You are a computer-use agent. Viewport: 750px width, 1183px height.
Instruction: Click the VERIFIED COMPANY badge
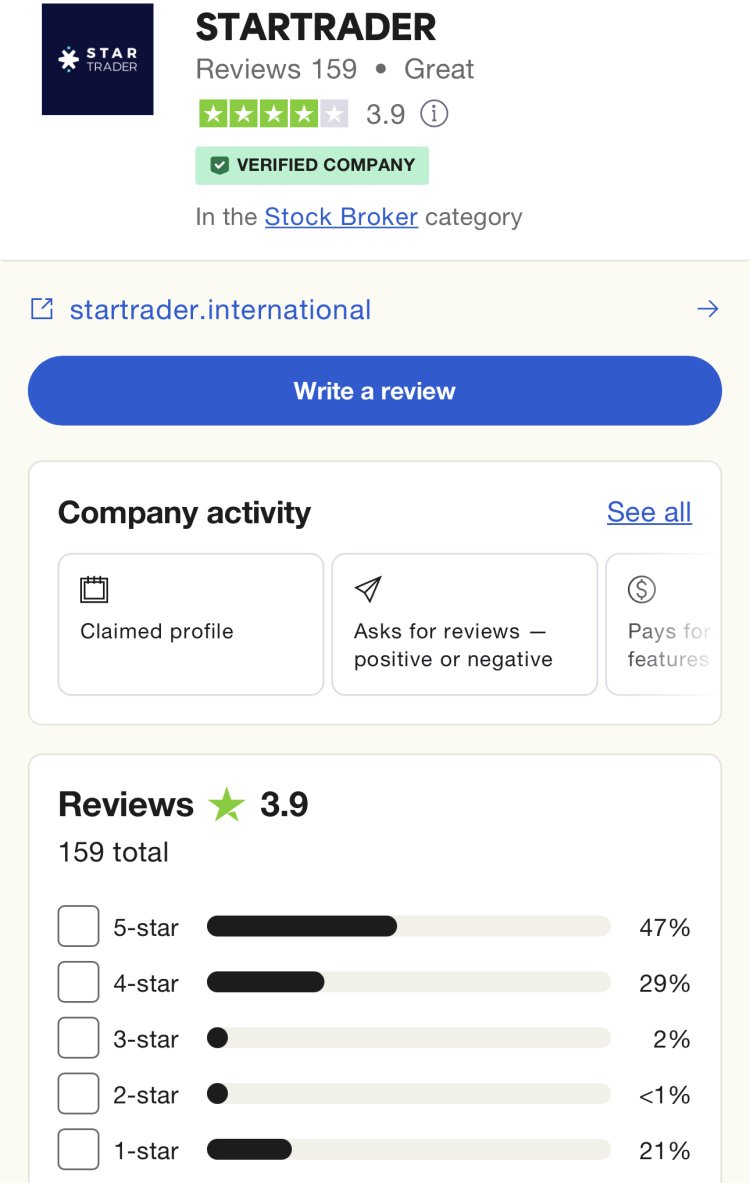click(x=311, y=164)
